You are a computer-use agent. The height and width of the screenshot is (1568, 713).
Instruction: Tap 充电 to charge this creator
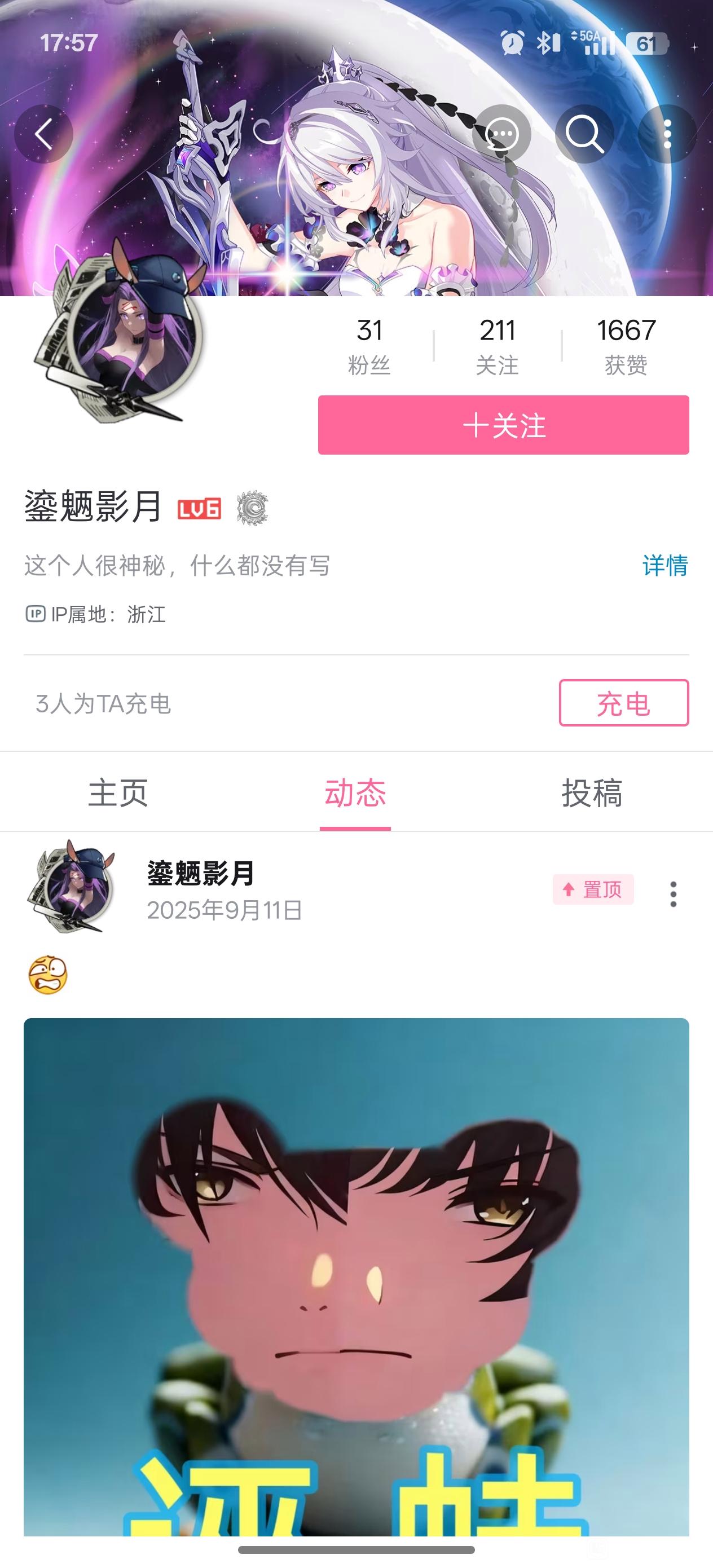tap(623, 703)
